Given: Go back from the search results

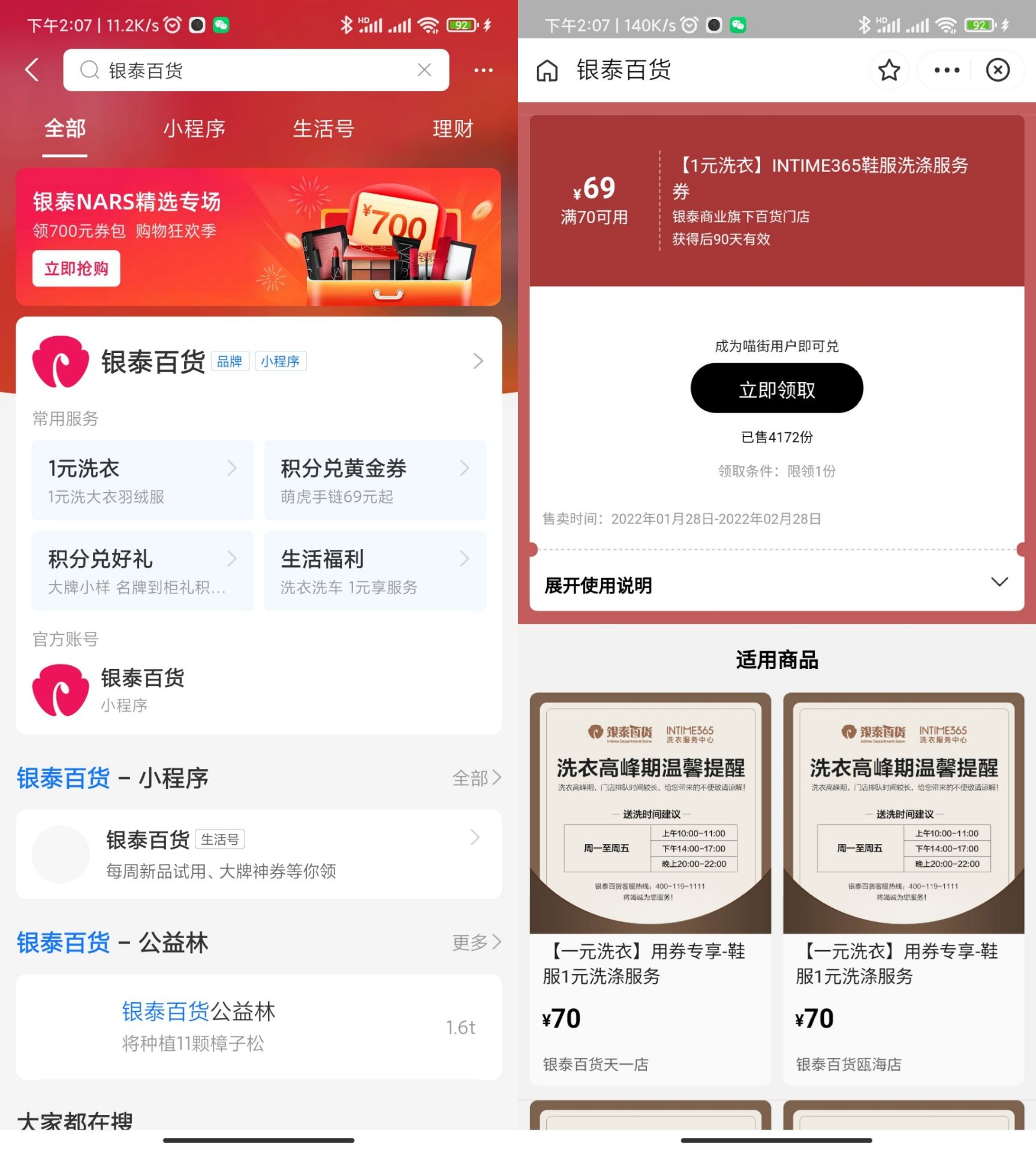Looking at the screenshot, I should (32, 70).
